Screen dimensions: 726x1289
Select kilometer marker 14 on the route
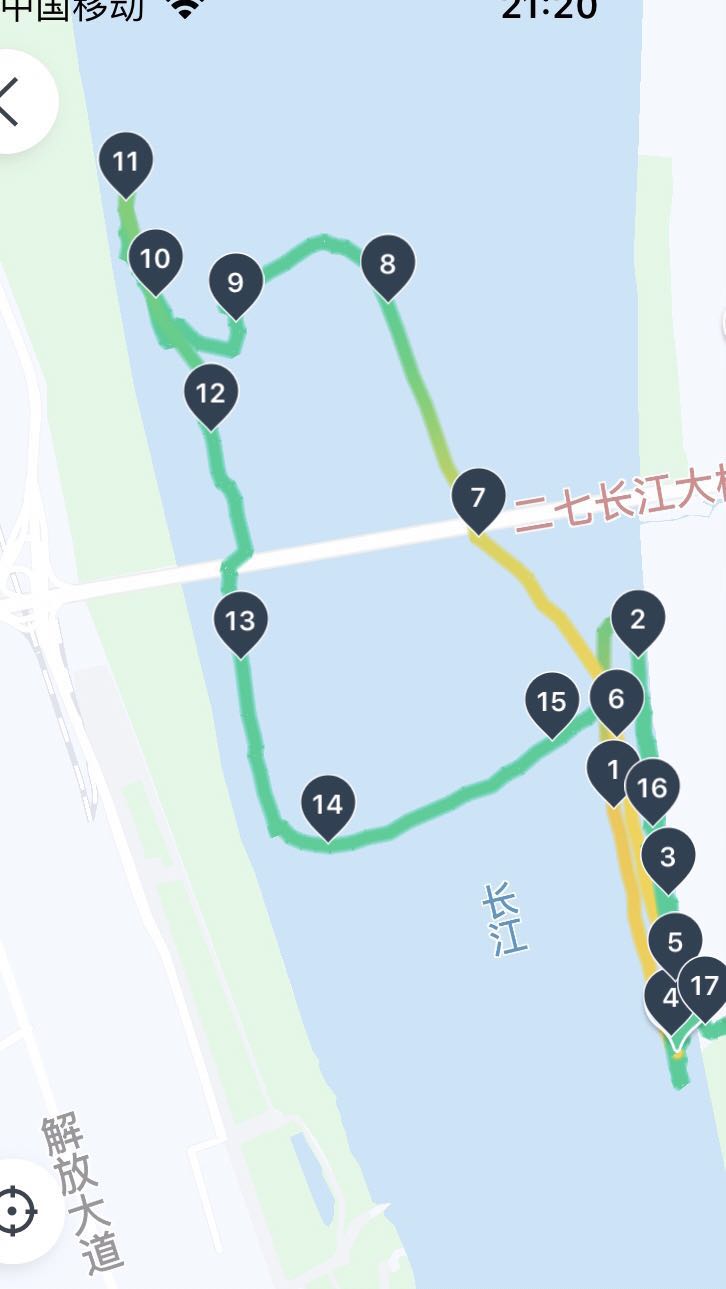(328, 805)
